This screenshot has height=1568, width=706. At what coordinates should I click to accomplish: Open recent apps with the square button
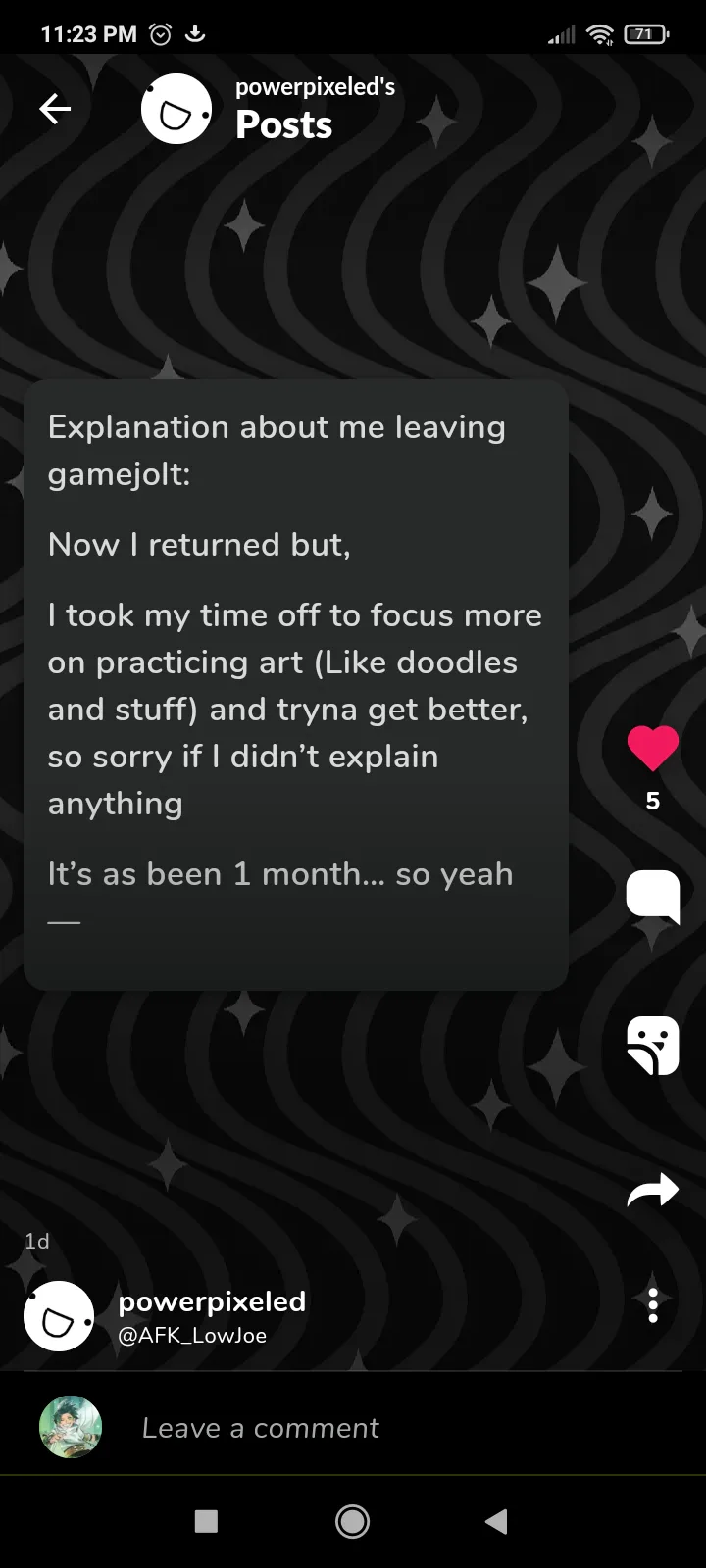coord(206,1521)
